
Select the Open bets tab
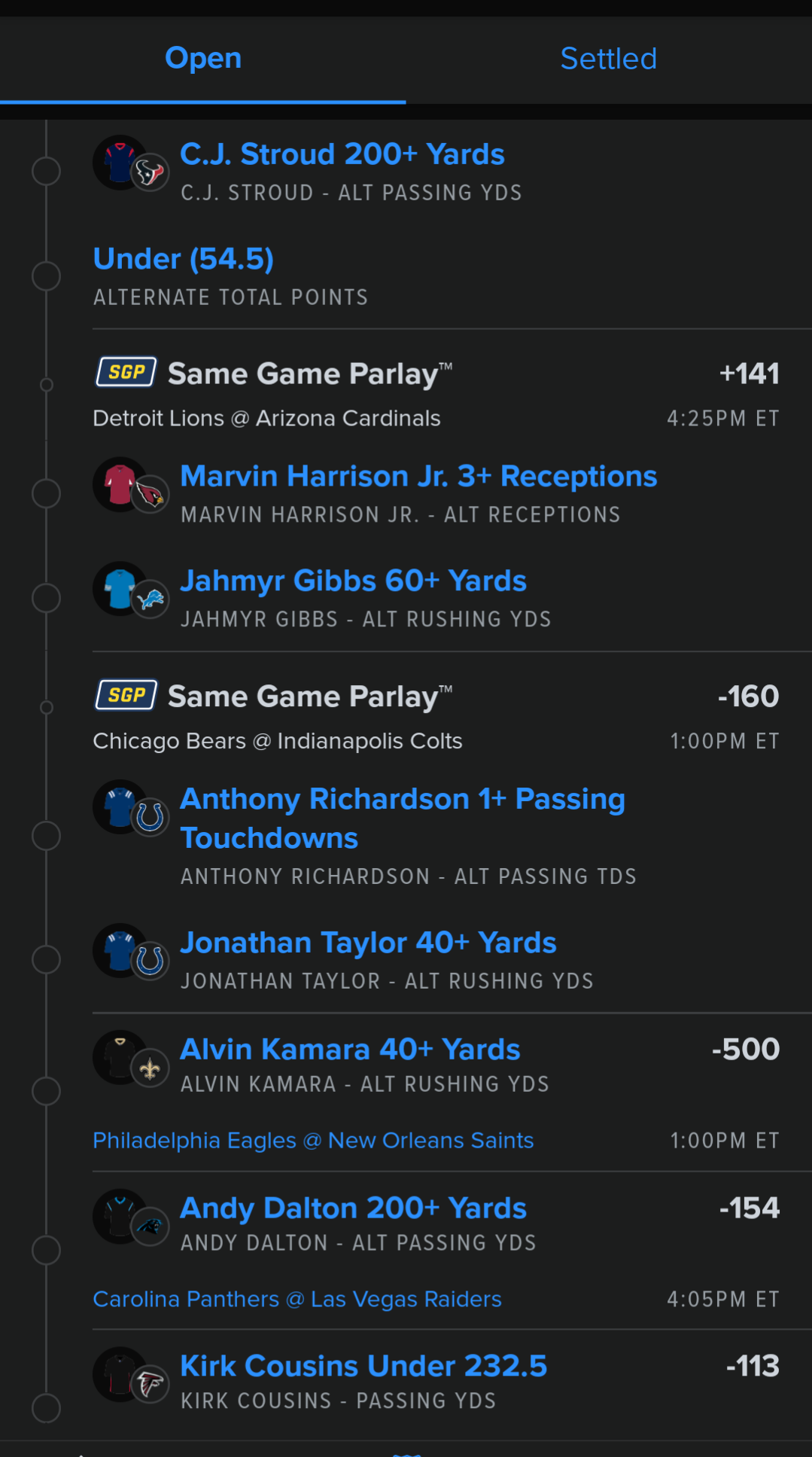point(203,59)
